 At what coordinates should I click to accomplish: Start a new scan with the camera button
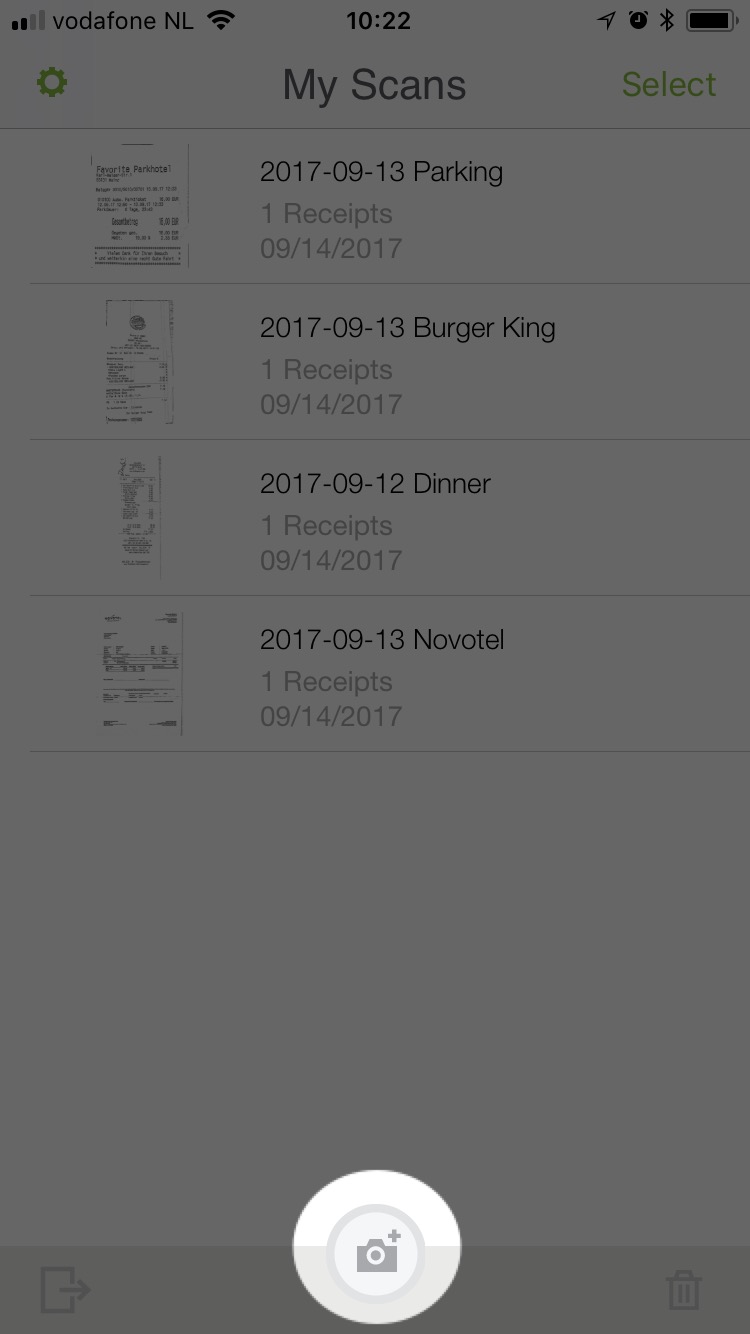[377, 1251]
